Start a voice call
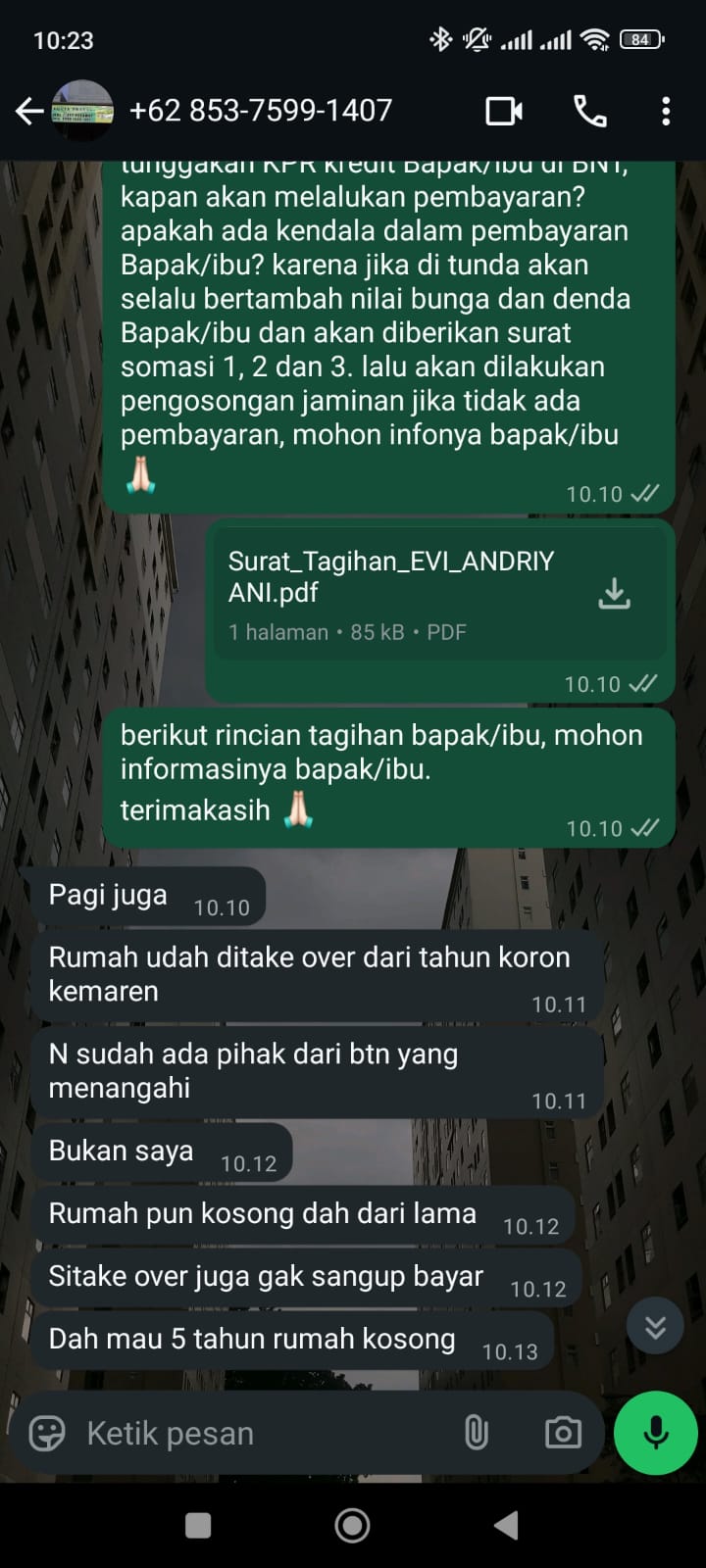Screen dimensions: 706x1568 [x=589, y=111]
